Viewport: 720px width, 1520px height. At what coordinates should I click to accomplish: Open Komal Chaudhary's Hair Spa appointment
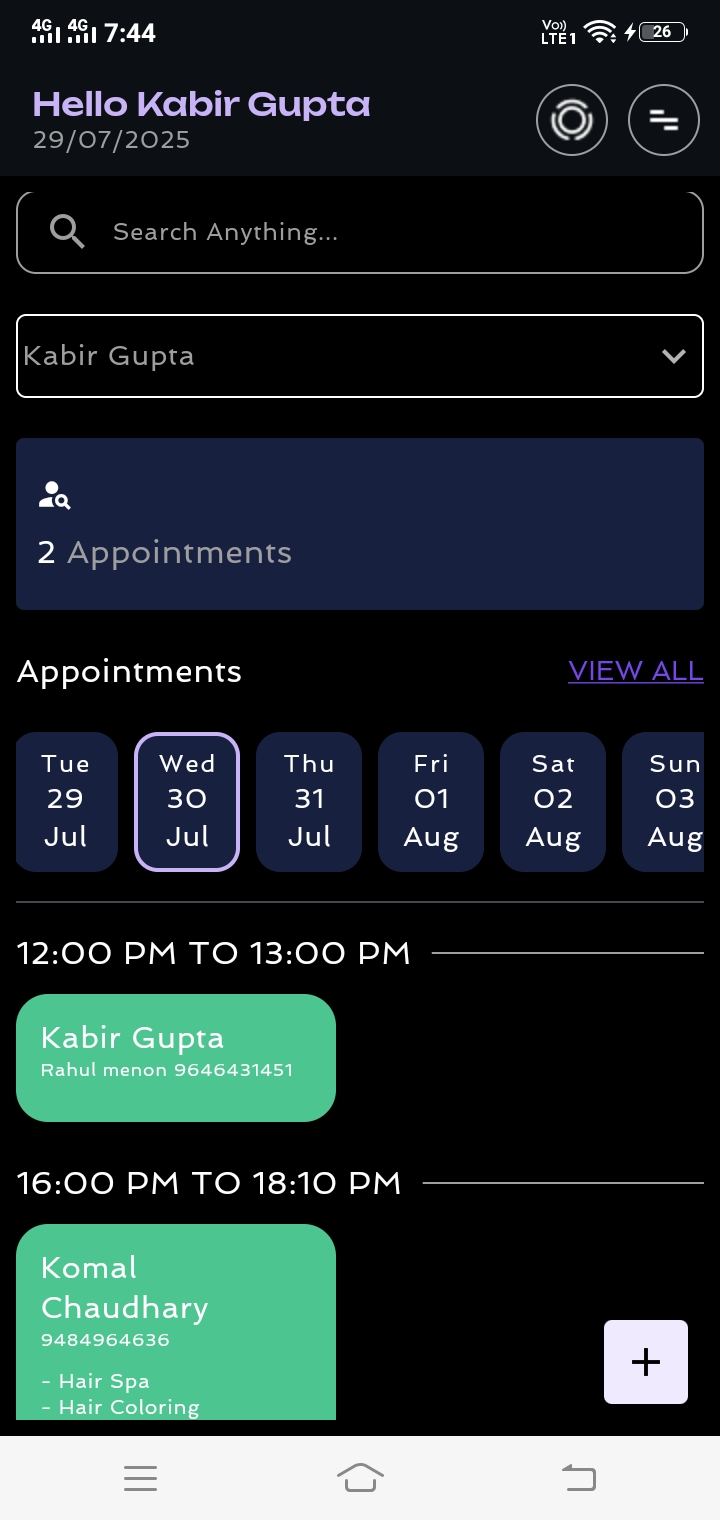click(176, 1320)
